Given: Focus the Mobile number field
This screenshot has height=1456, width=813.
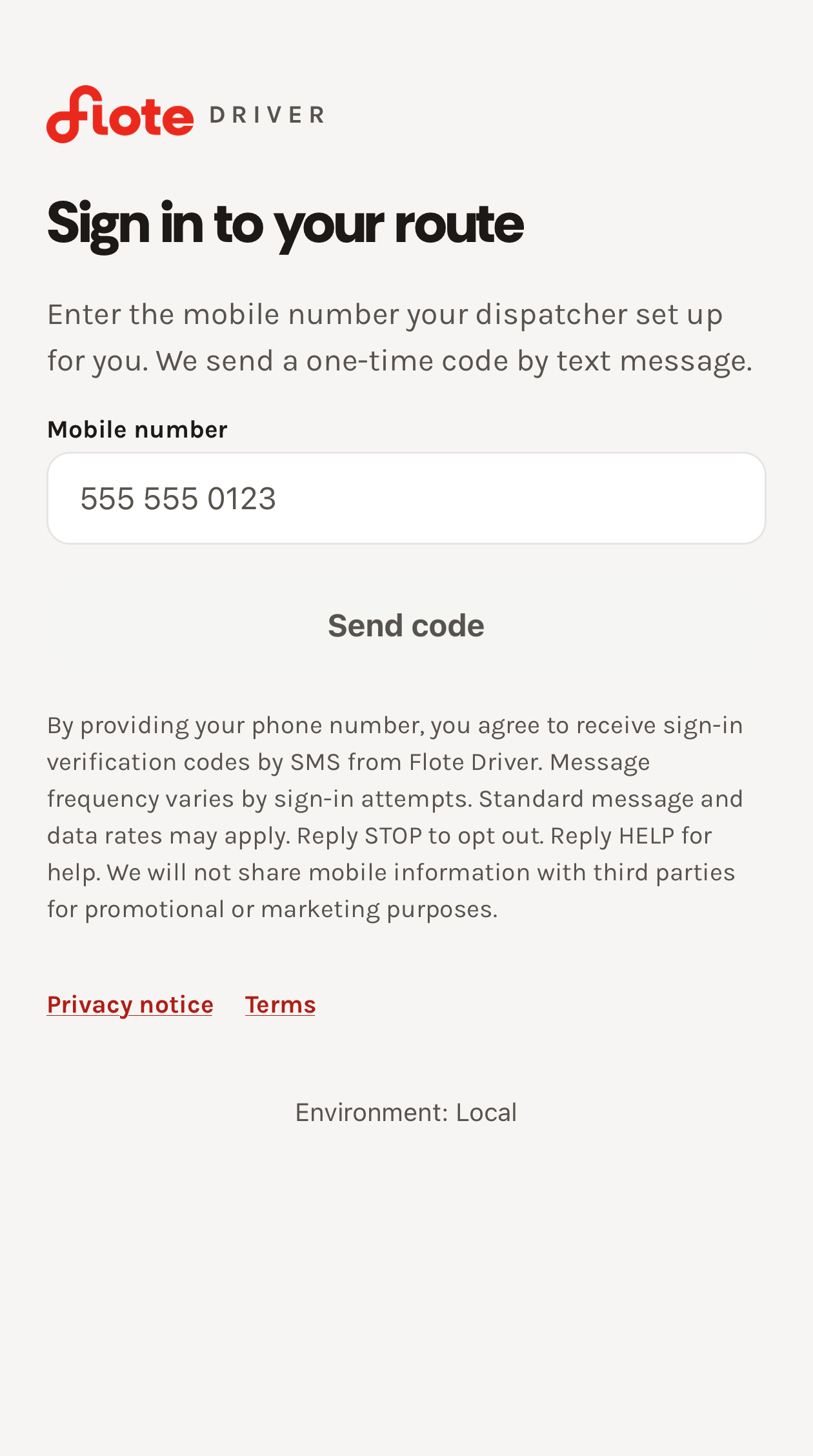Looking at the screenshot, I should [406, 498].
